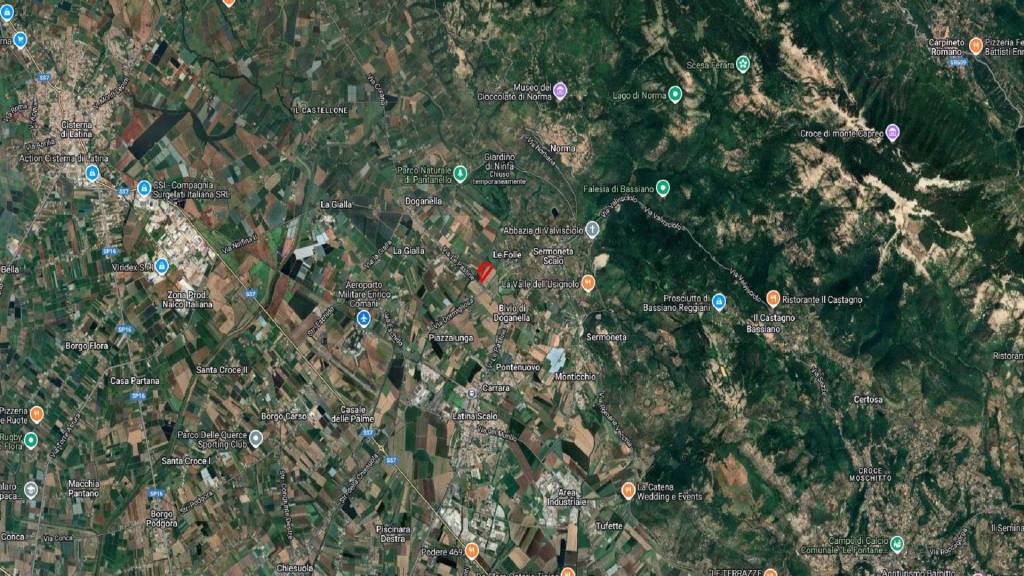Open Parco Delle Querce Sporting Club marker
Image resolution: width=1024 pixels, height=576 pixels.
pyautogui.click(x=256, y=438)
